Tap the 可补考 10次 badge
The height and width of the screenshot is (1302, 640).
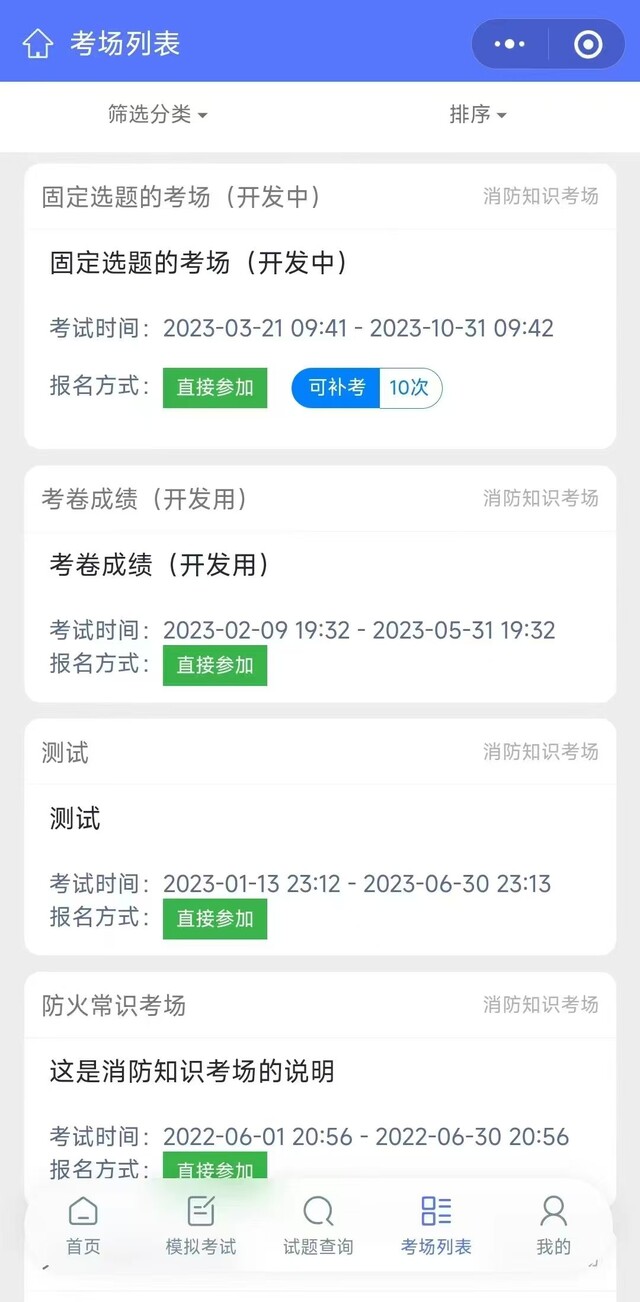(x=366, y=387)
